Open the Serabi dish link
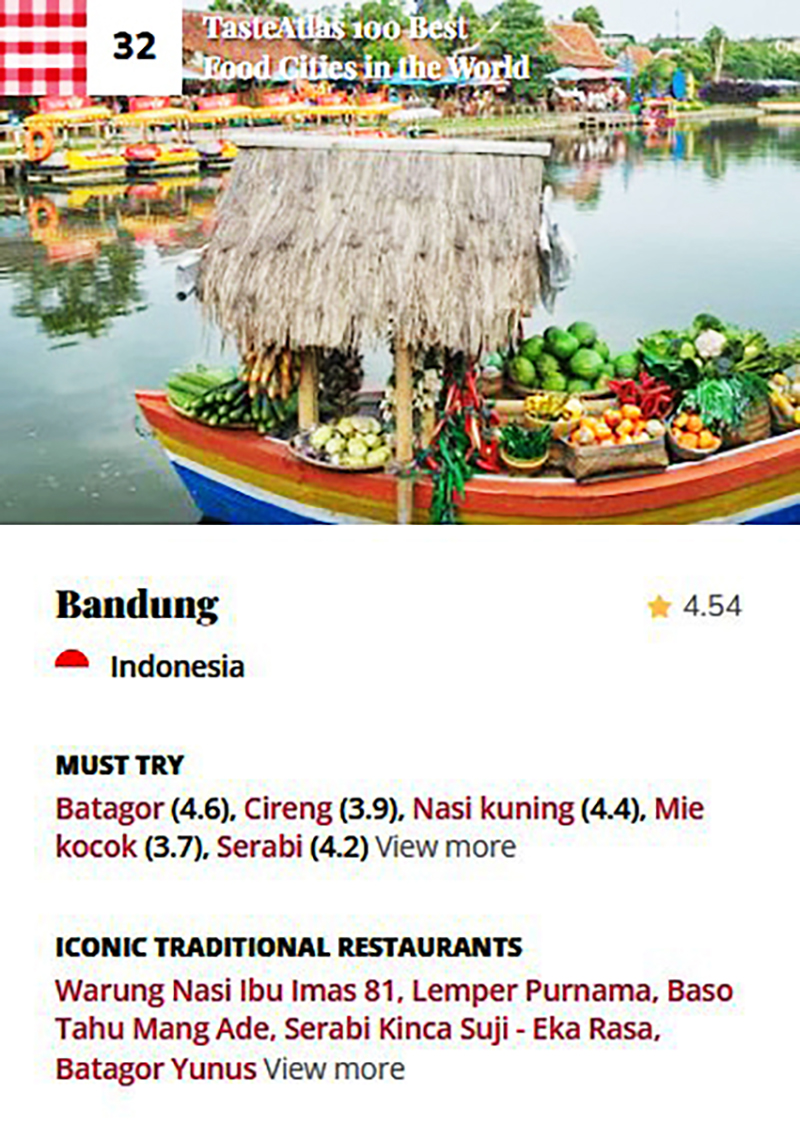Screen dimensions: 800x1126 259,847
